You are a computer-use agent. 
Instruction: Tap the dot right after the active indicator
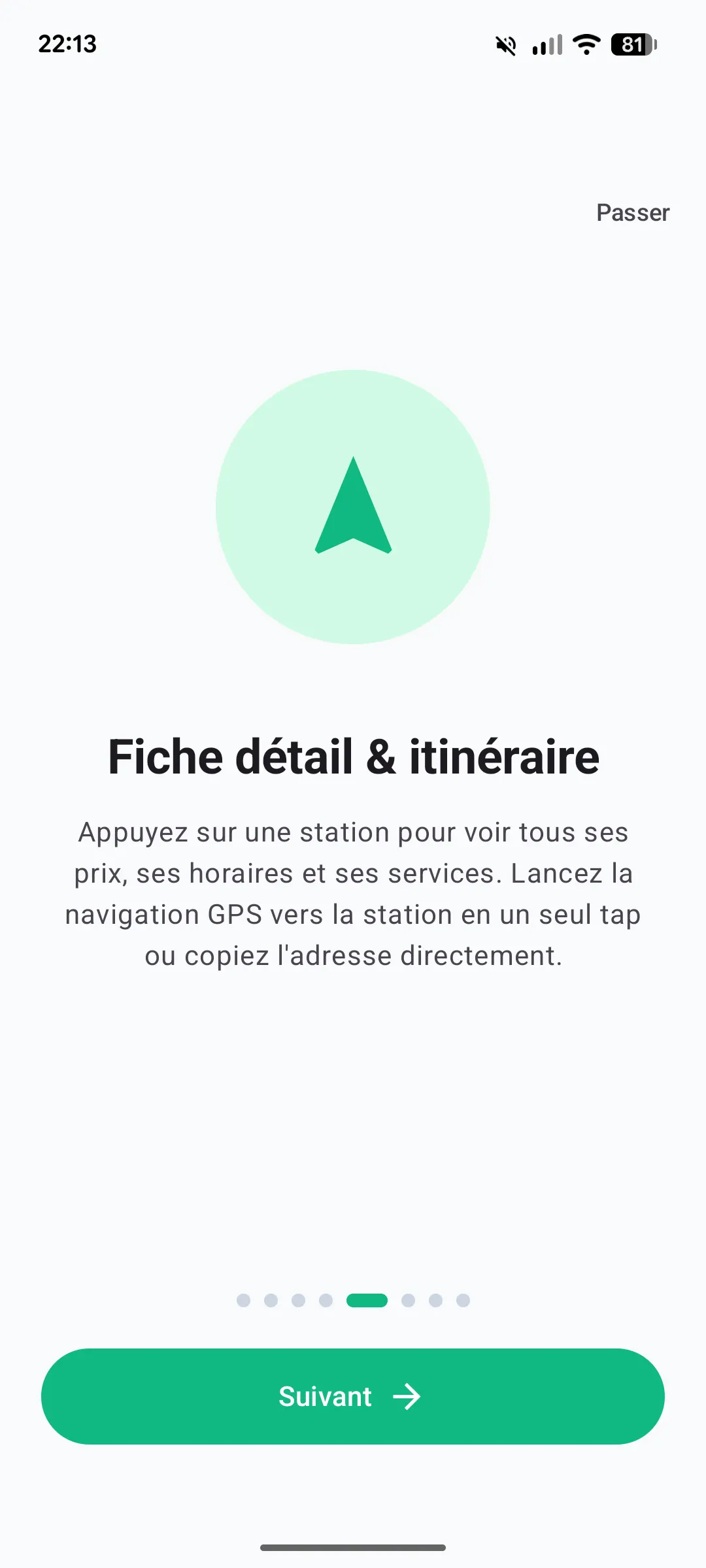[x=409, y=1300]
